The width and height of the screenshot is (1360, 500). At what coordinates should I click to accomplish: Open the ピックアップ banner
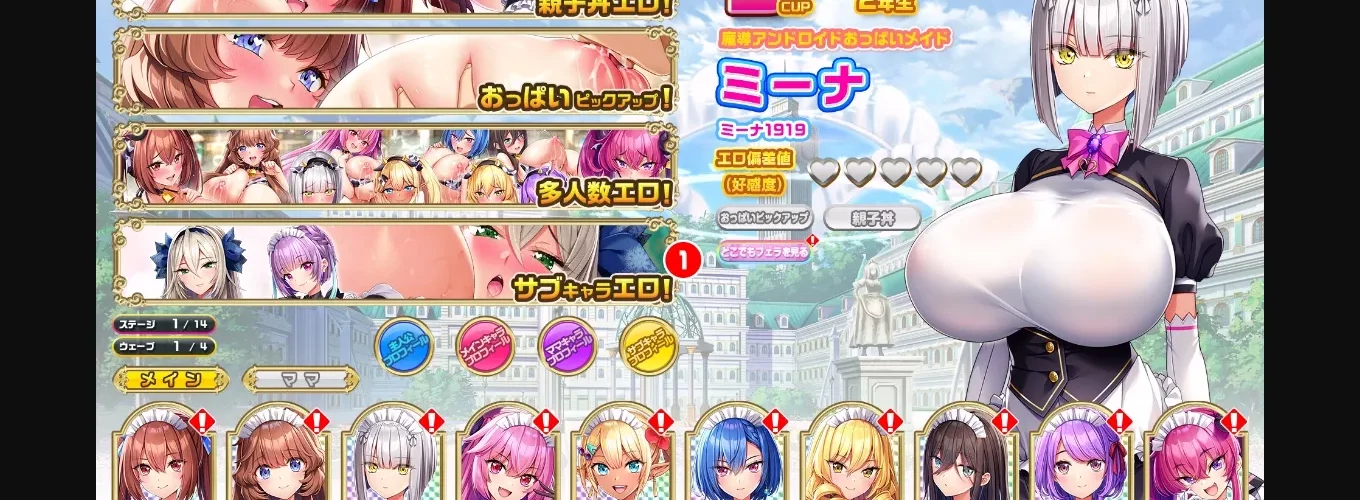pyautogui.click(x=395, y=70)
